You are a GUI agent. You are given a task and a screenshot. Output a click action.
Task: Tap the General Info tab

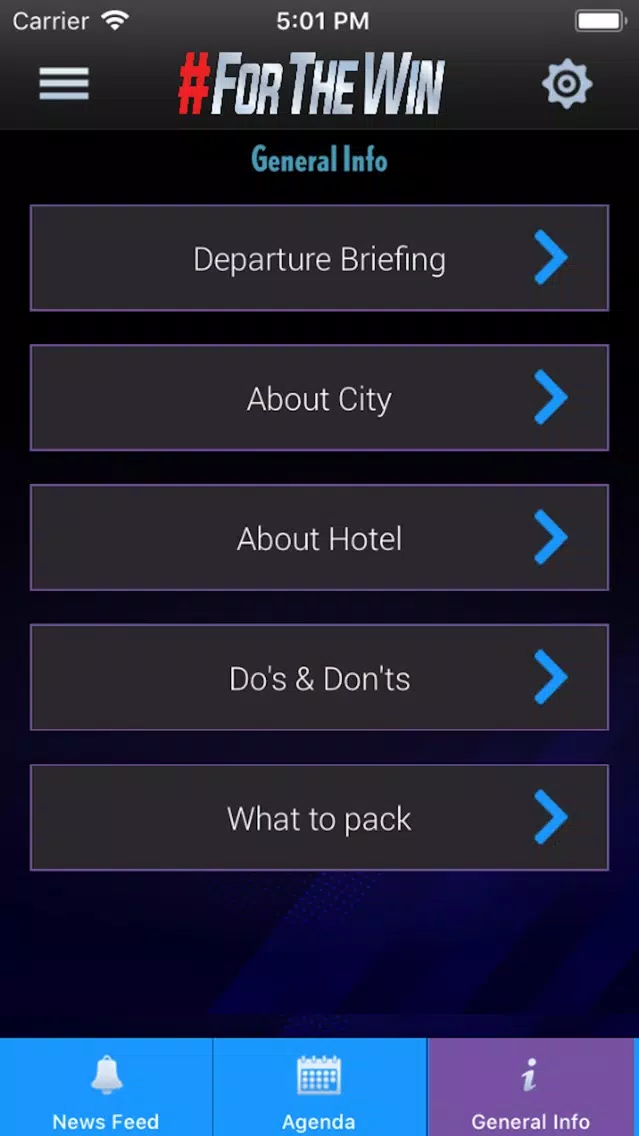pyautogui.click(x=531, y=1087)
